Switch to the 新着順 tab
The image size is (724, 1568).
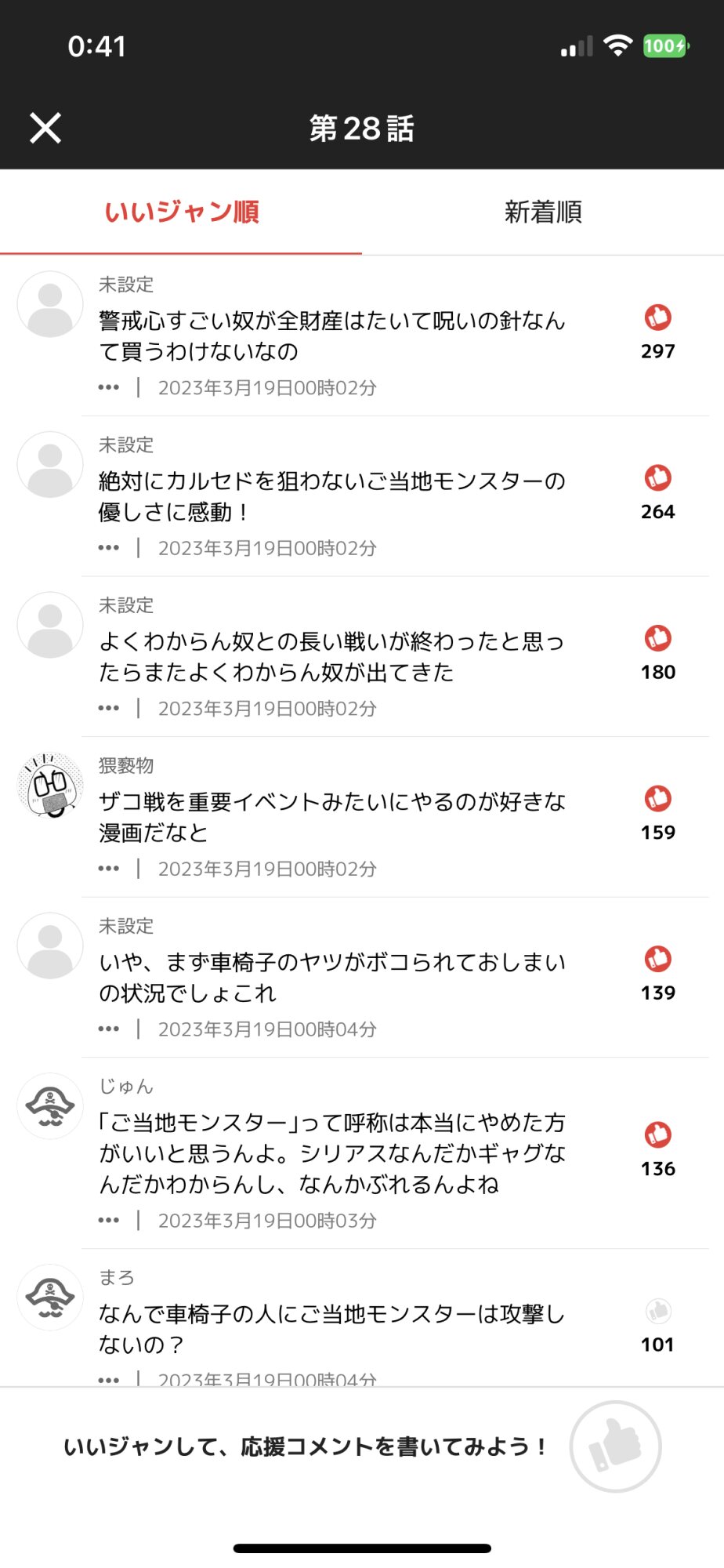(x=543, y=212)
